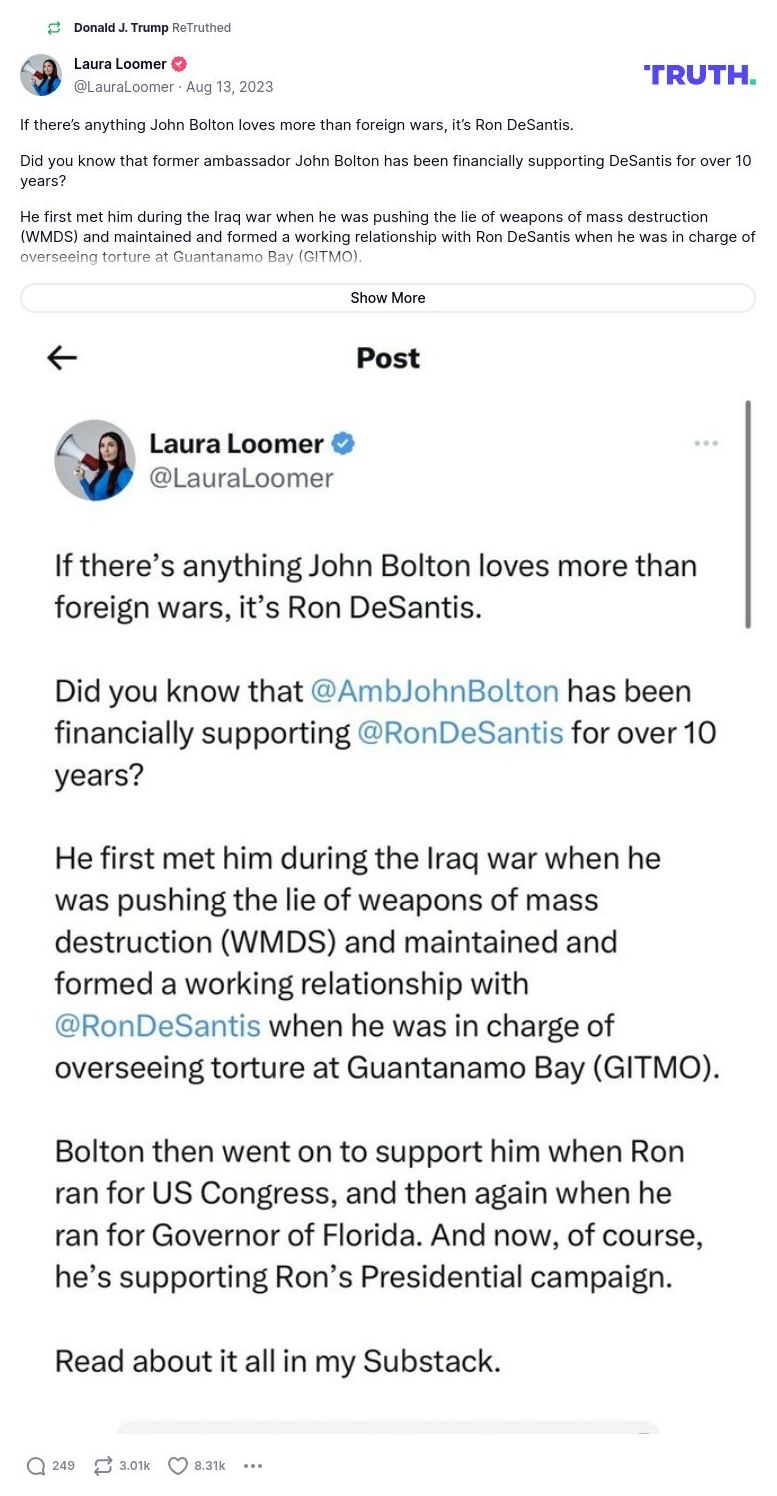ReTruth this post
777x1496 pixels.
click(103, 1466)
